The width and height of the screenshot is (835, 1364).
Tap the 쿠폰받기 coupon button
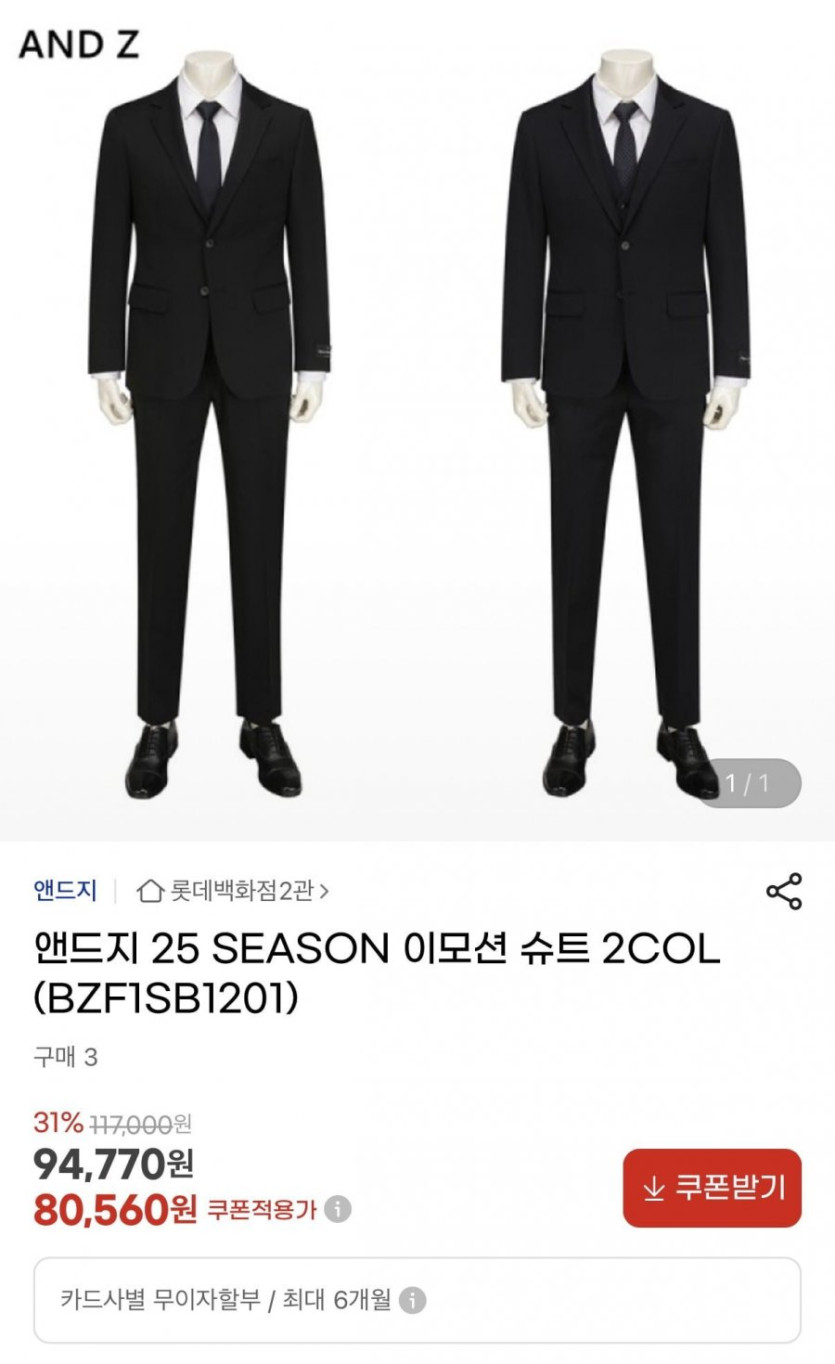tap(712, 1188)
